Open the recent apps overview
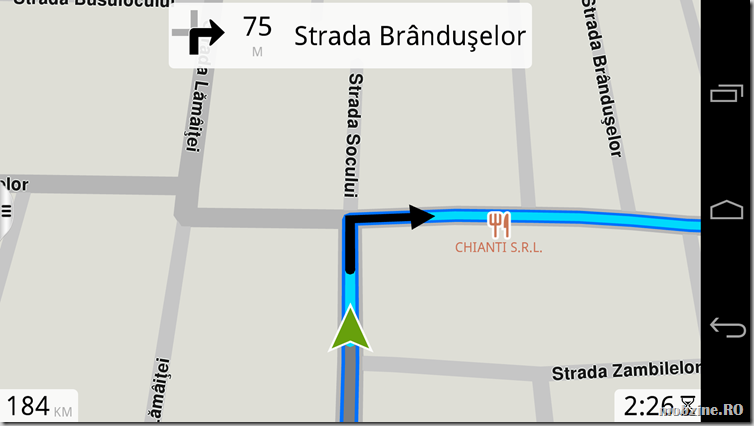The image size is (754, 426). pyautogui.click(x=727, y=95)
